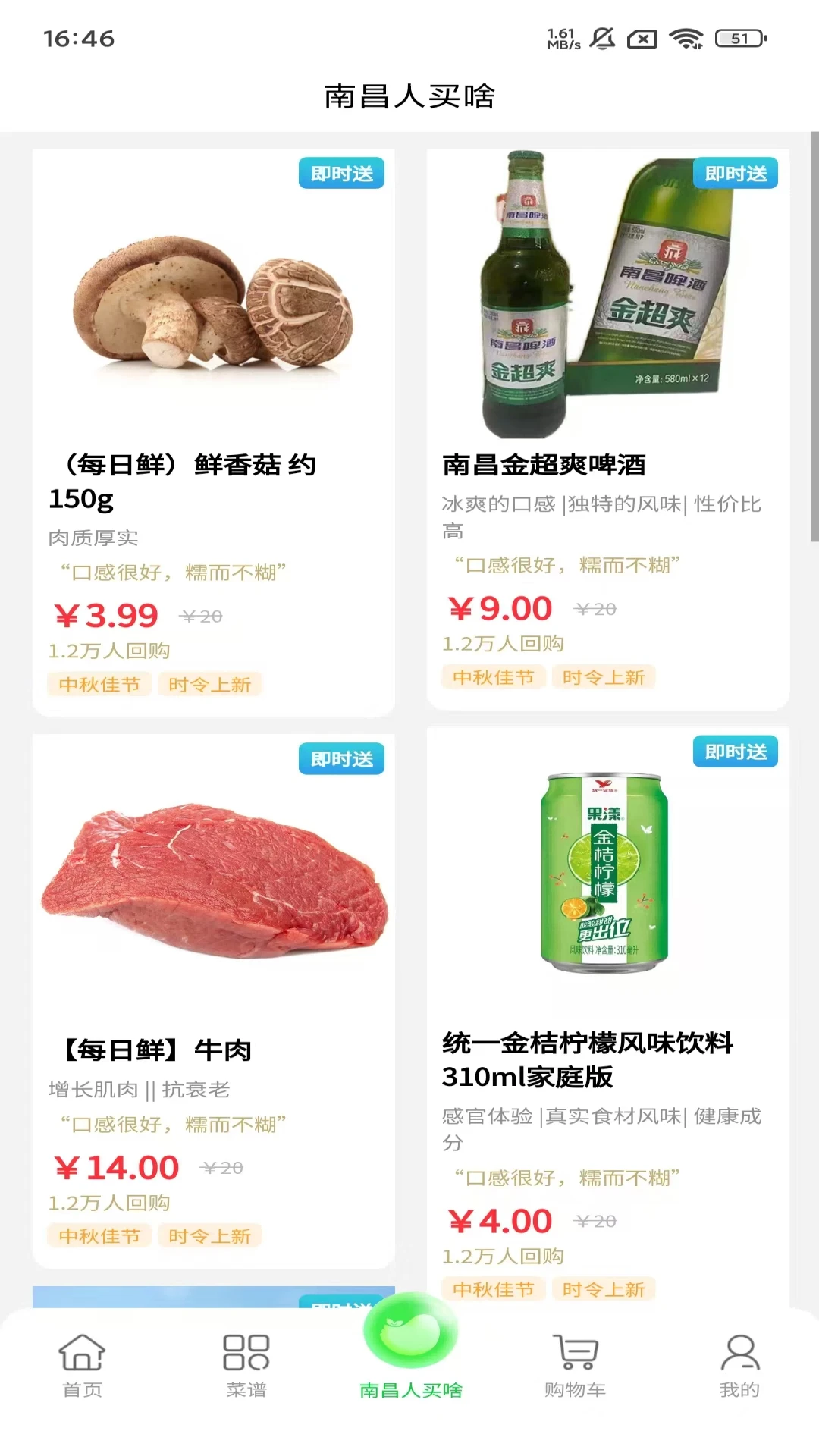Tap the 中秋佳节 tag under the beer product

[494, 676]
